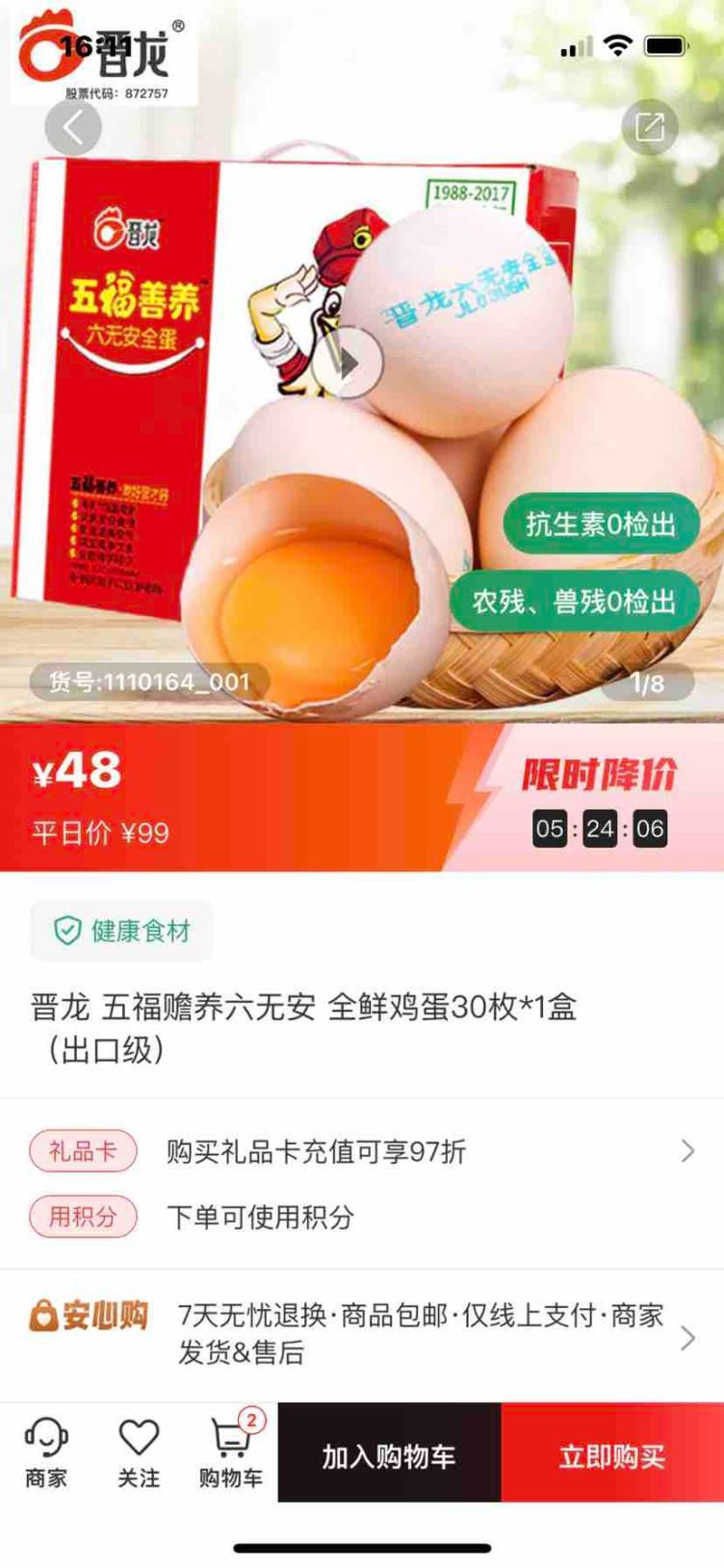Share this egg product page
724x1568 pixels.
[650, 127]
